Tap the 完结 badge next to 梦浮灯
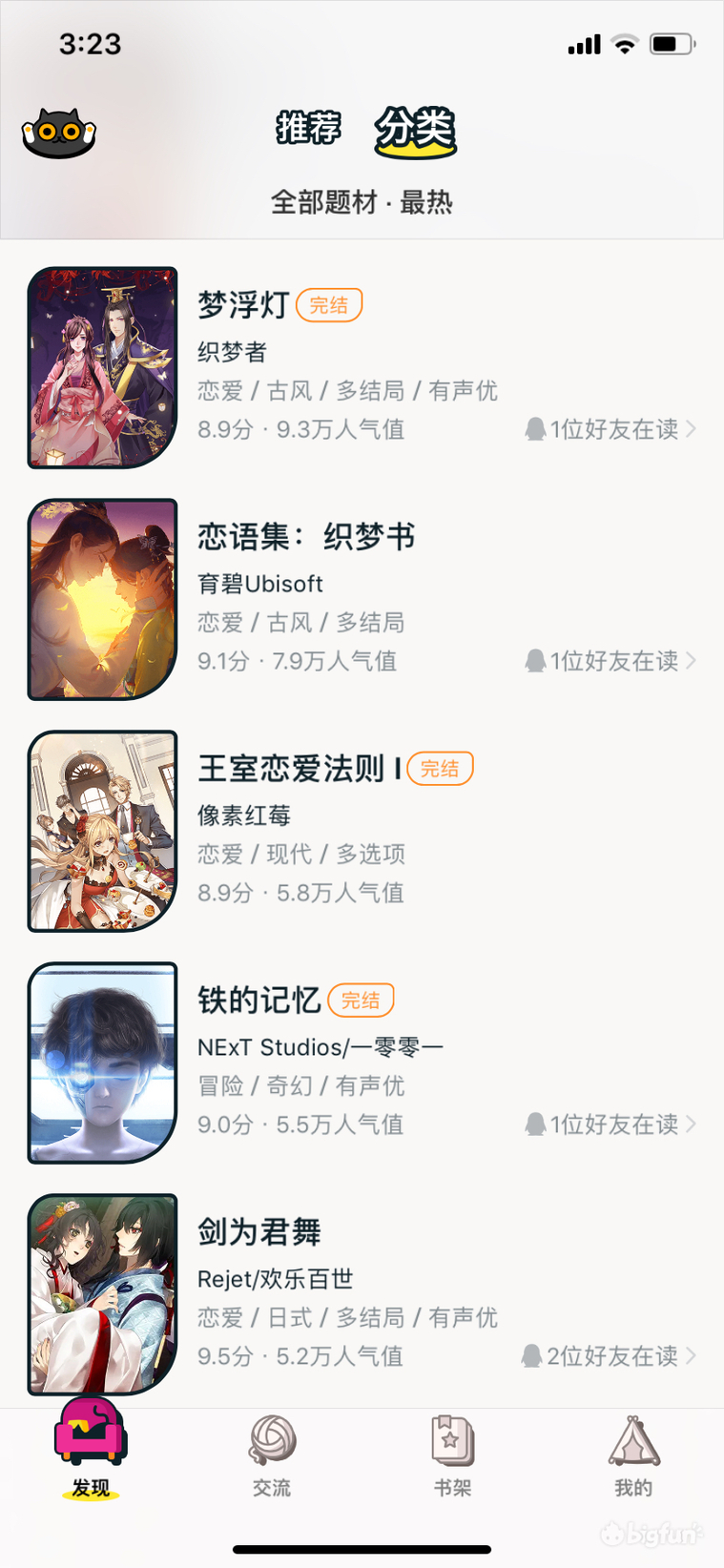This screenshot has height=1568, width=724. [x=329, y=304]
